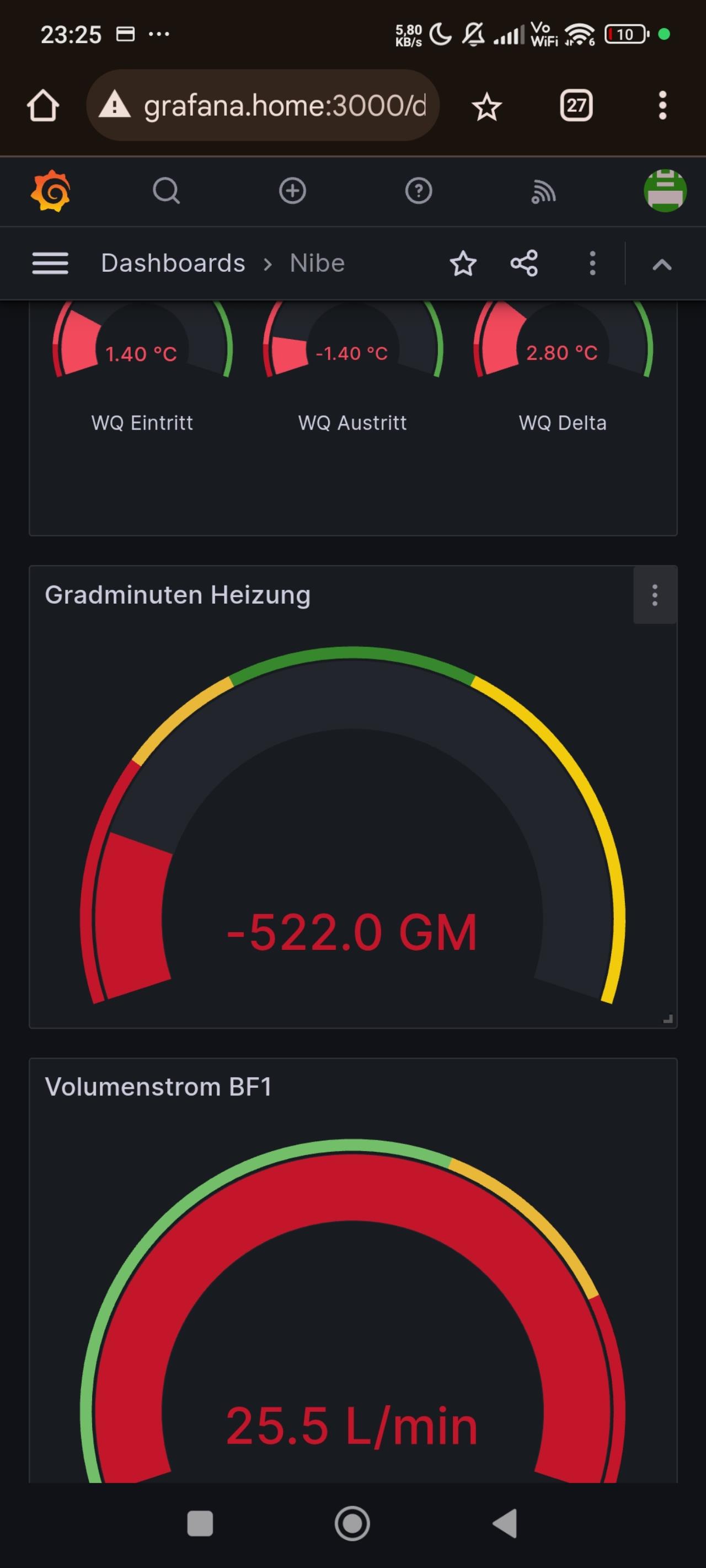Image resolution: width=706 pixels, height=1568 pixels.
Task: Share the Nibe dashboard
Action: coord(524,264)
